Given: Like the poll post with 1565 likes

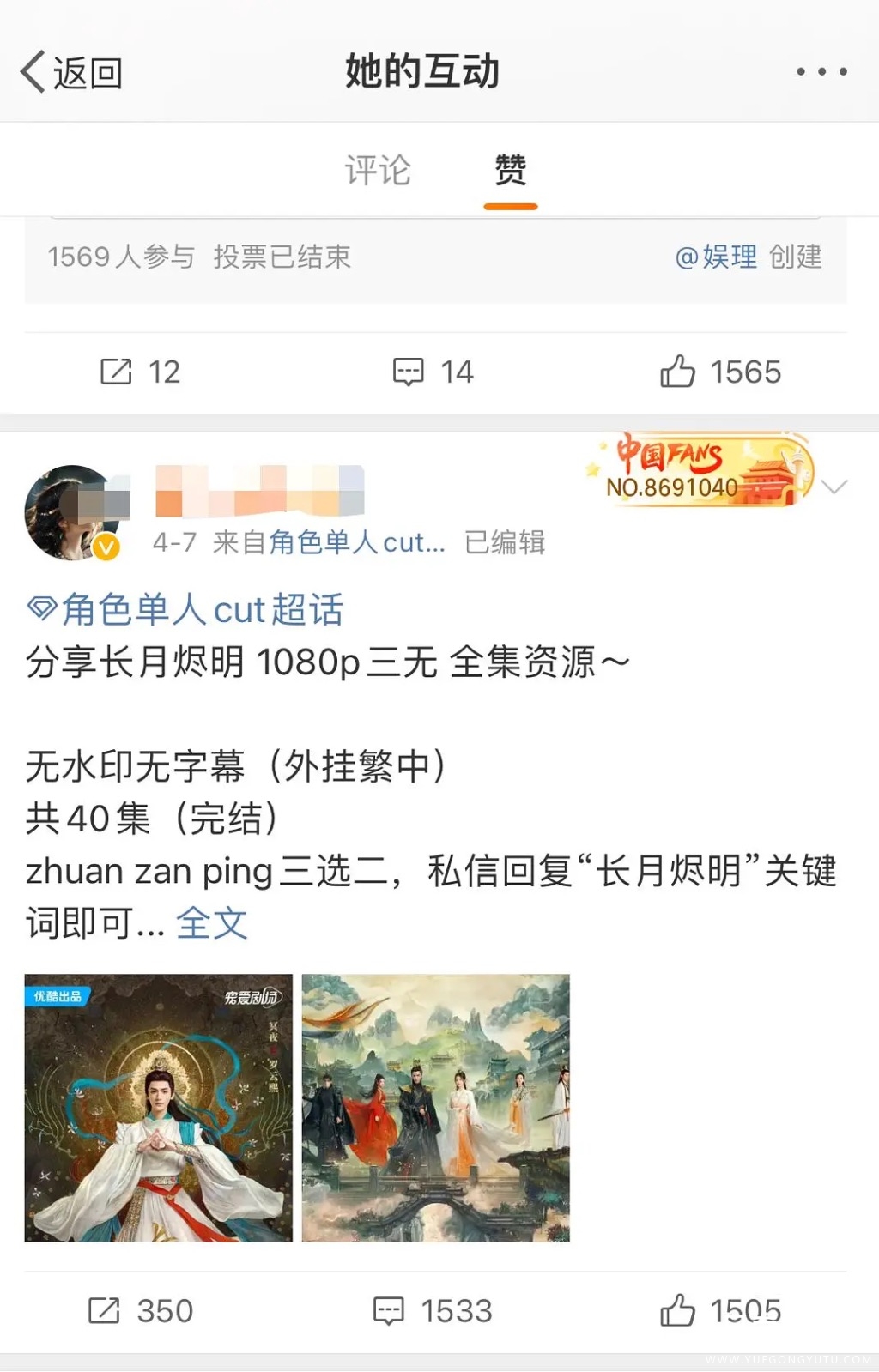Looking at the screenshot, I should point(720,372).
